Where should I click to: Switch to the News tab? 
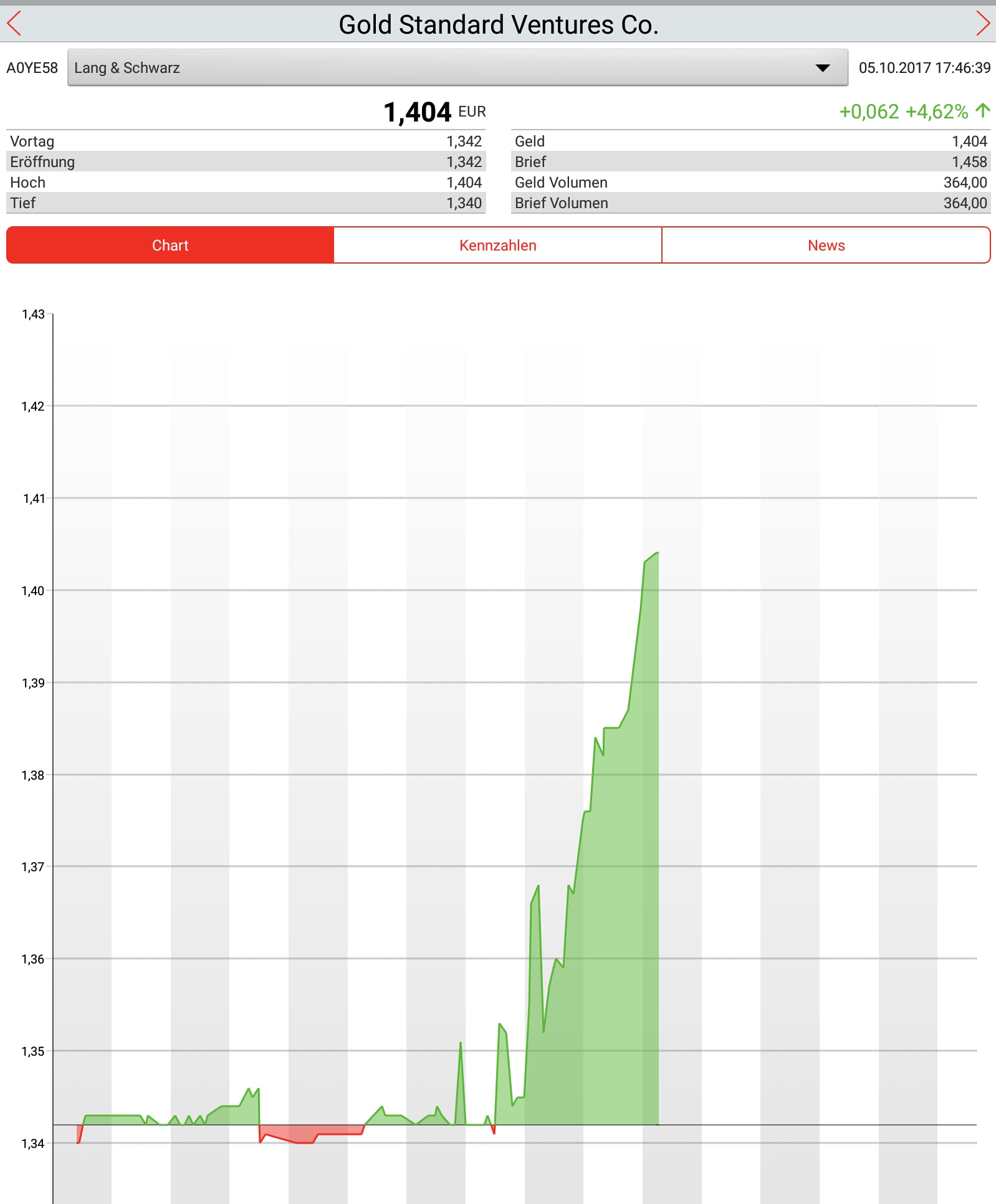click(826, 245)
